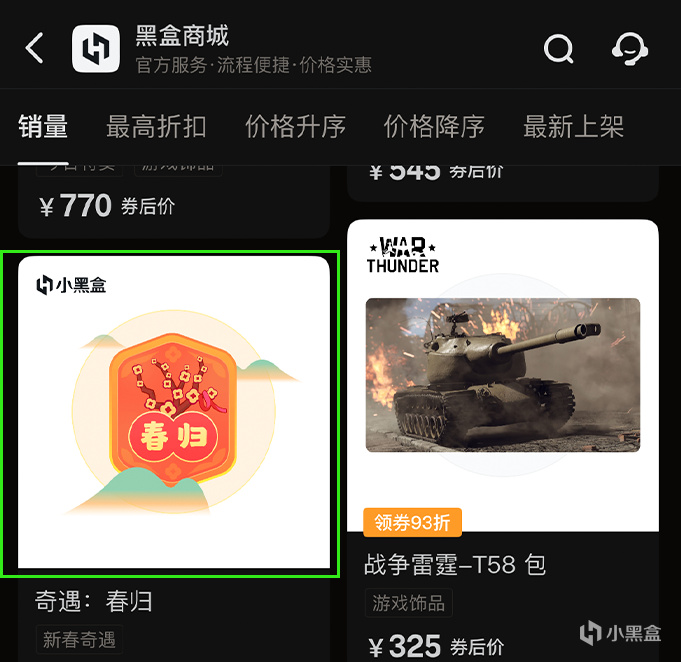Screen dimensions: 681x662
Task: Switch to 最新上架 tab
Action: tap(573, 127)
